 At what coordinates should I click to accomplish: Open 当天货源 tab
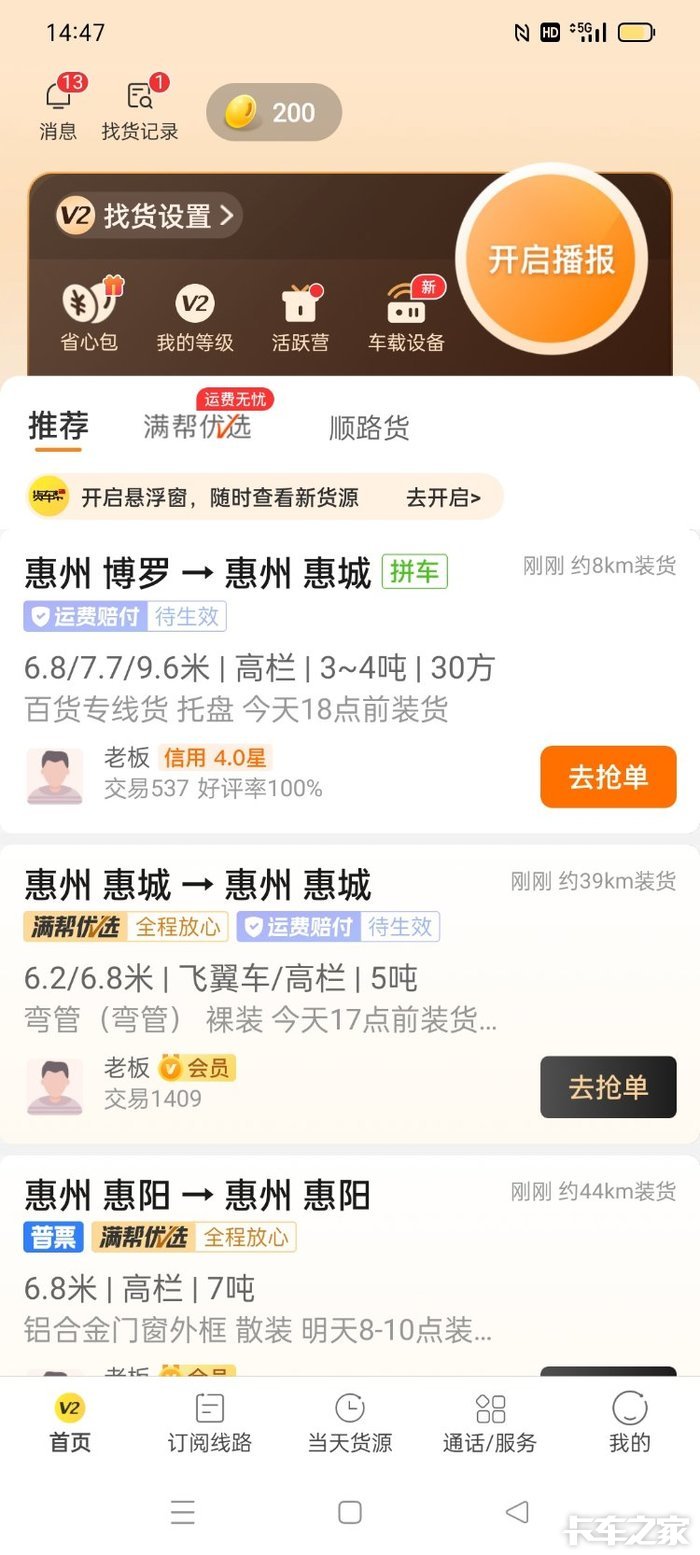coord(350,1423)
